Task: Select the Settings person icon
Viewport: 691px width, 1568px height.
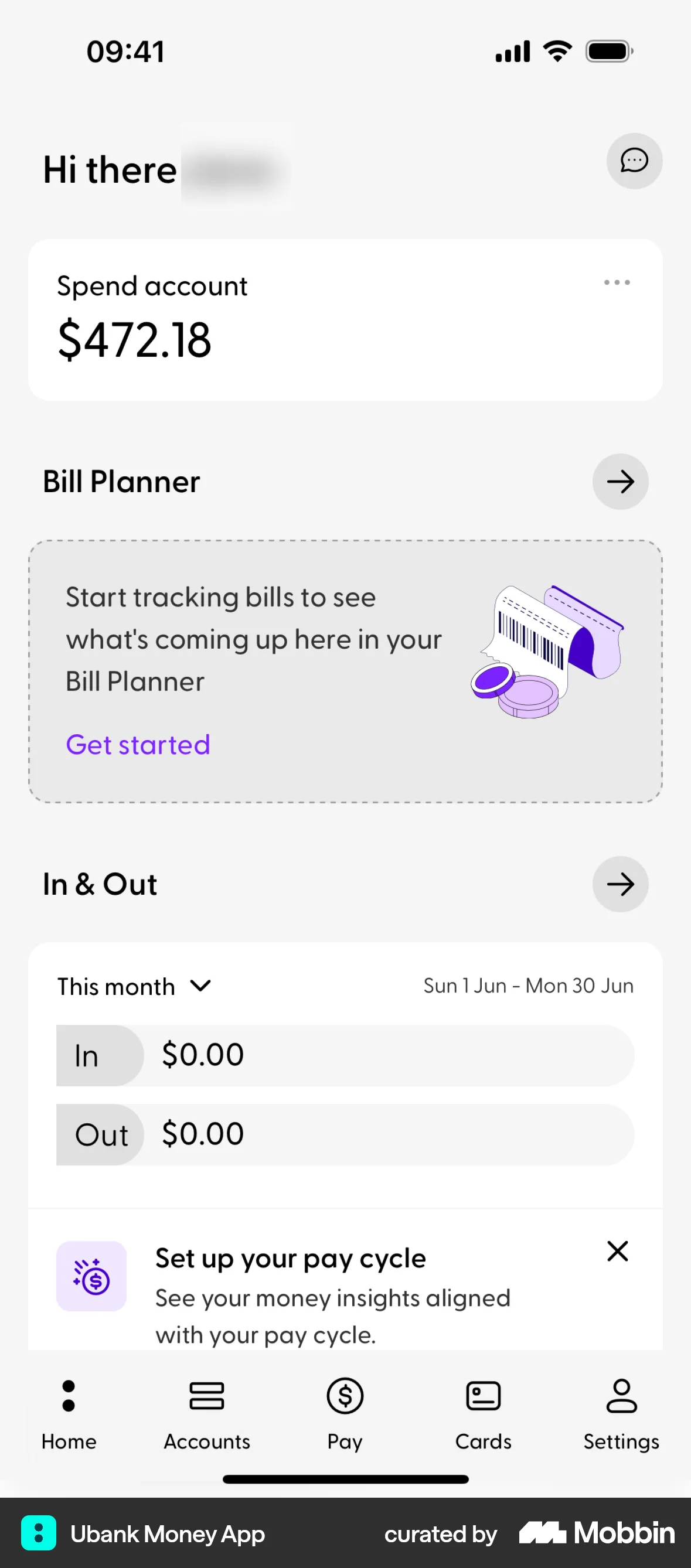Action: click(x=621, y=1396)
